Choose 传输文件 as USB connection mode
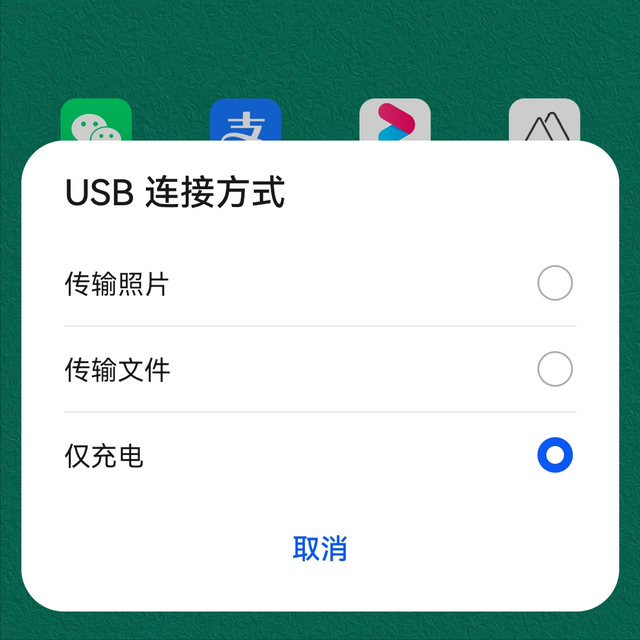Image resolution: width=640 pixels, height=640 pixels. pos(554,370)
